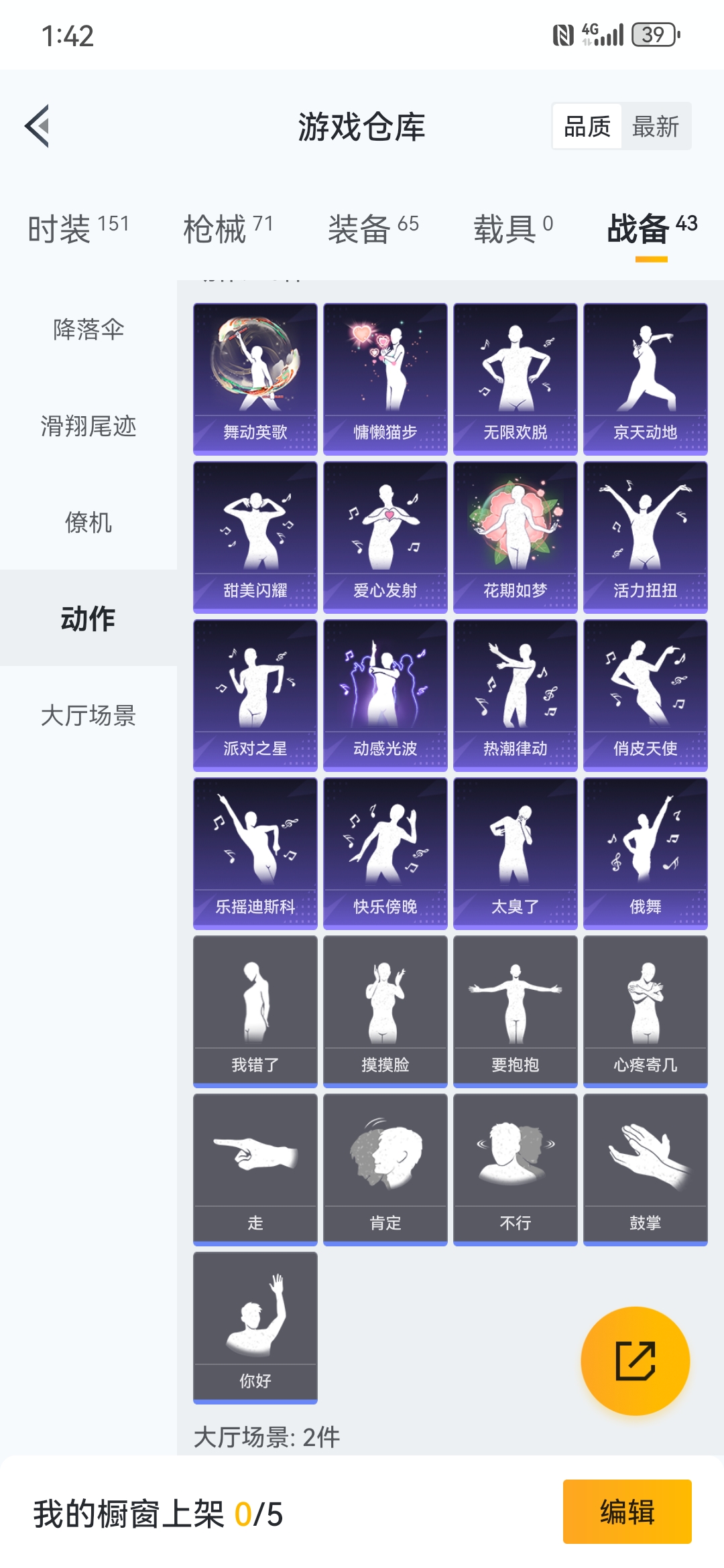Switch to the 装备 tab
724x1568 pixels.
pos(373,228)
